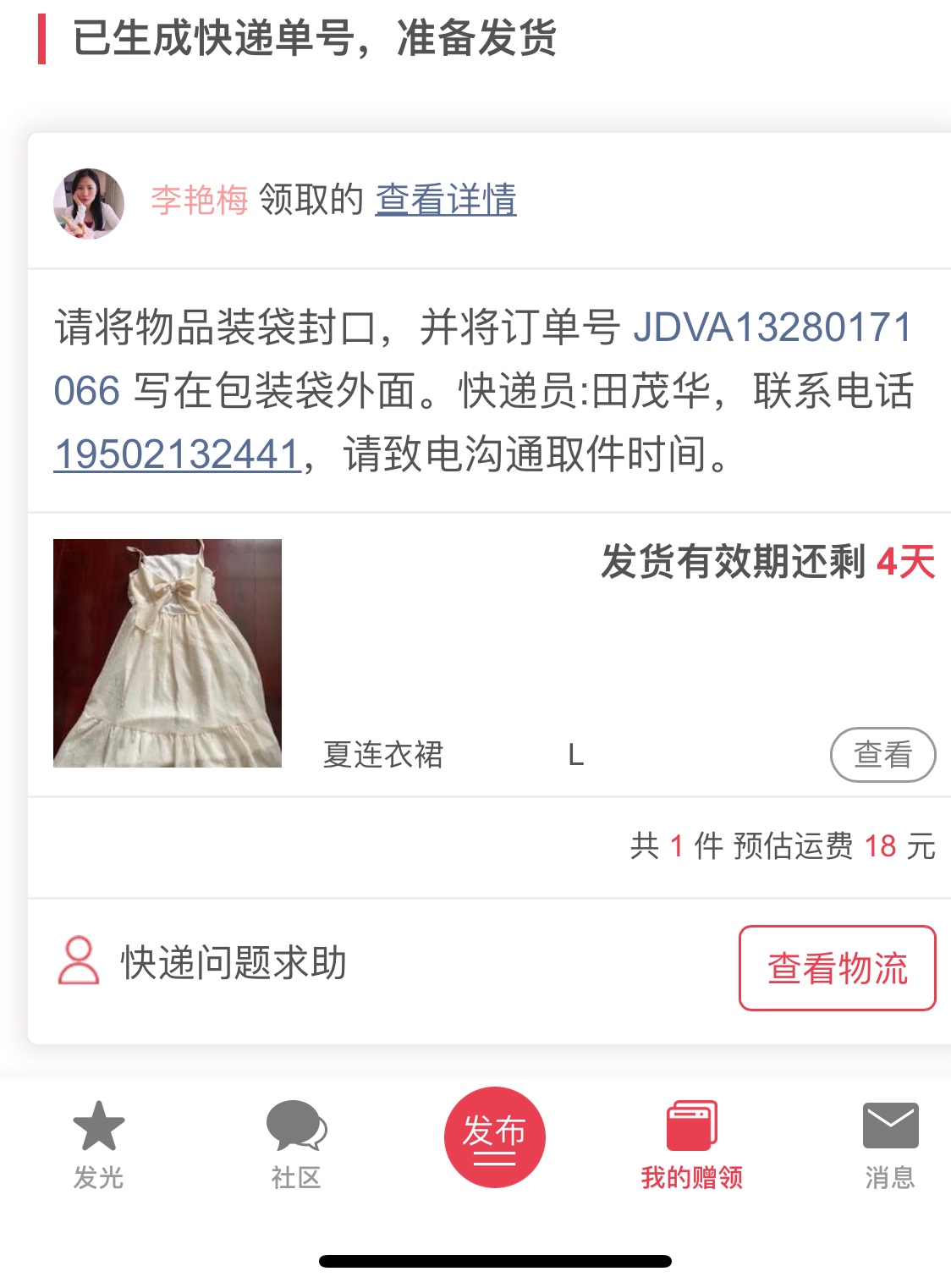The height and width of the screenshot is (1288, 951).
Task: View logistics via 查看物流
Action: pyautogui.click(x=837, y=968)
